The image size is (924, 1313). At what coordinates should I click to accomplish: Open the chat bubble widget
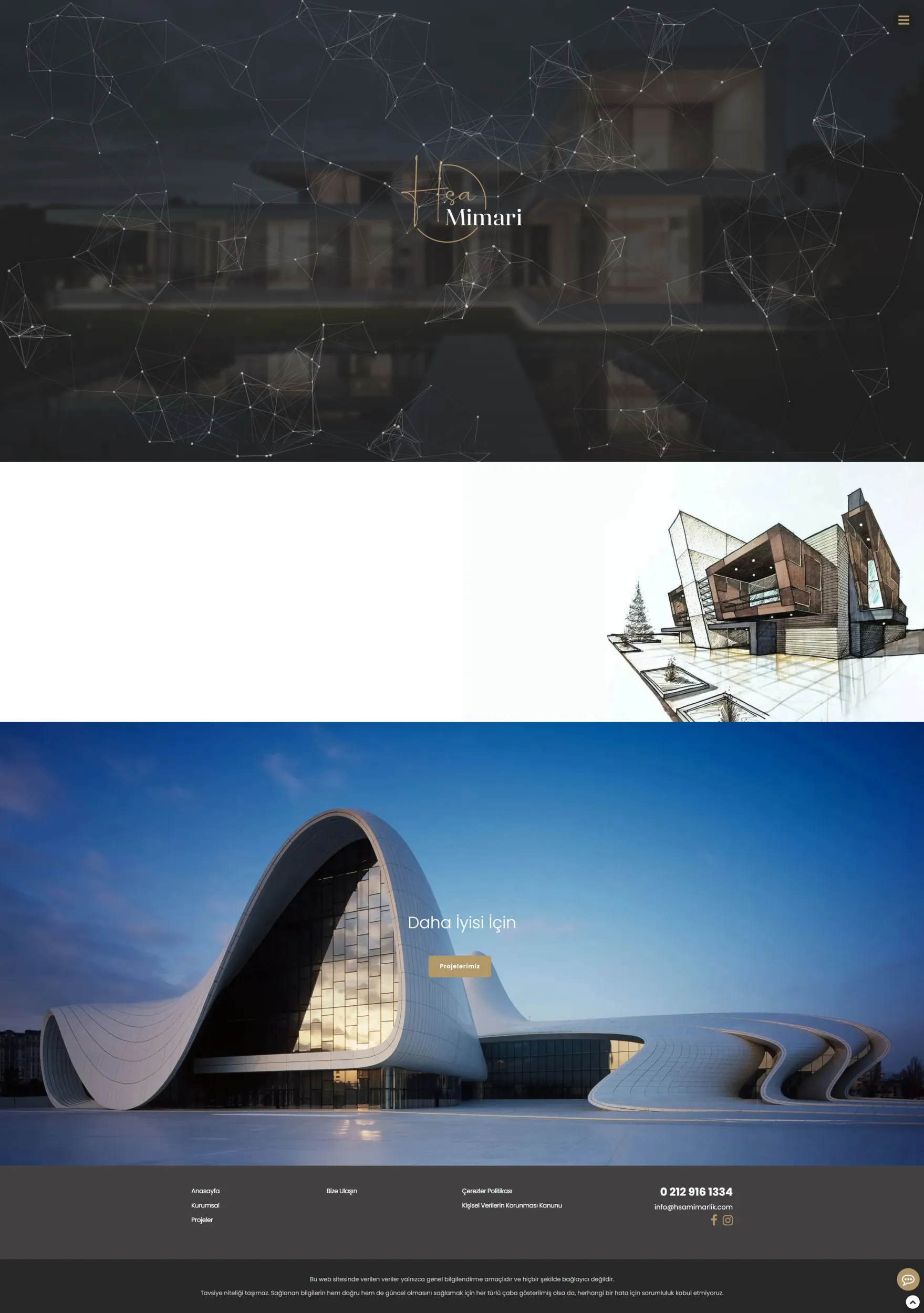tap(907, 1279)
